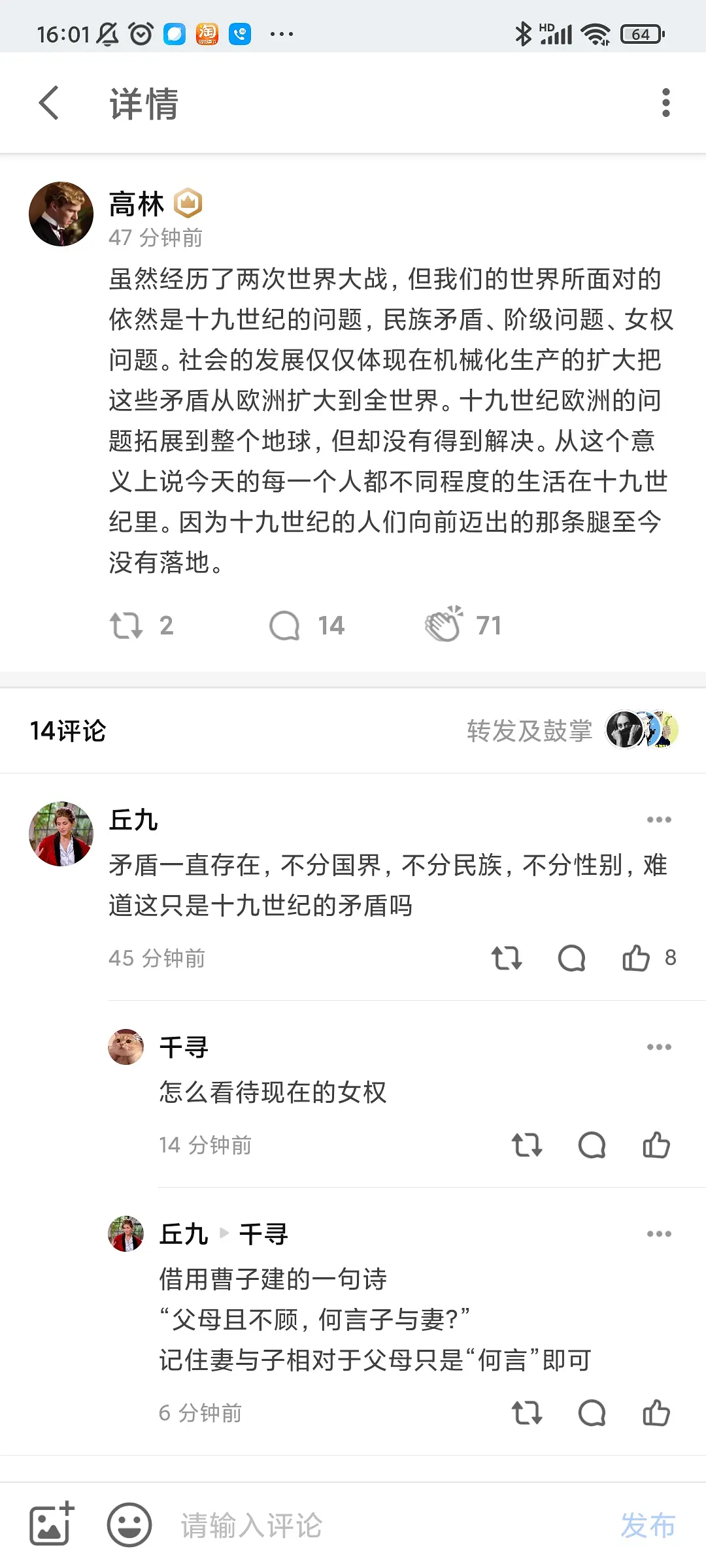Viewport: 706px width, 1568px height.
Task: Open more options on 千寻's comment
Action: coord(658,1047)
